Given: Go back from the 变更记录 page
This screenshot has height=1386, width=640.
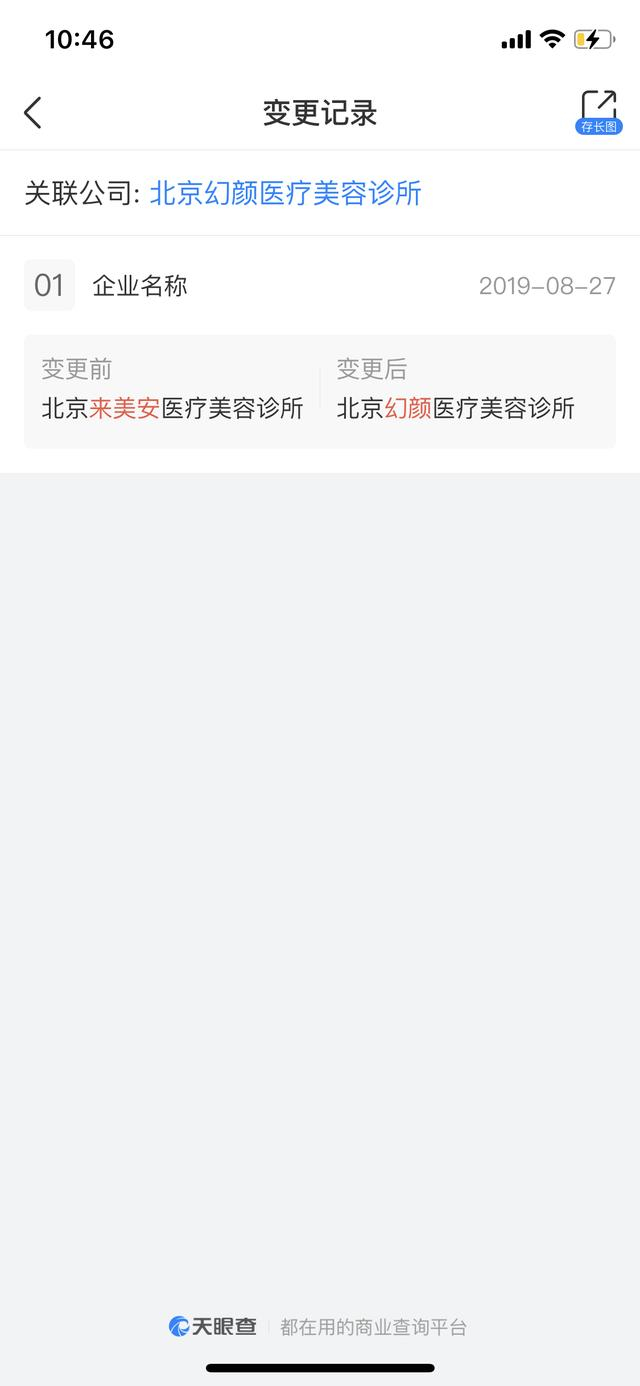Looking at the screenshot, I should tap(33, 113).
